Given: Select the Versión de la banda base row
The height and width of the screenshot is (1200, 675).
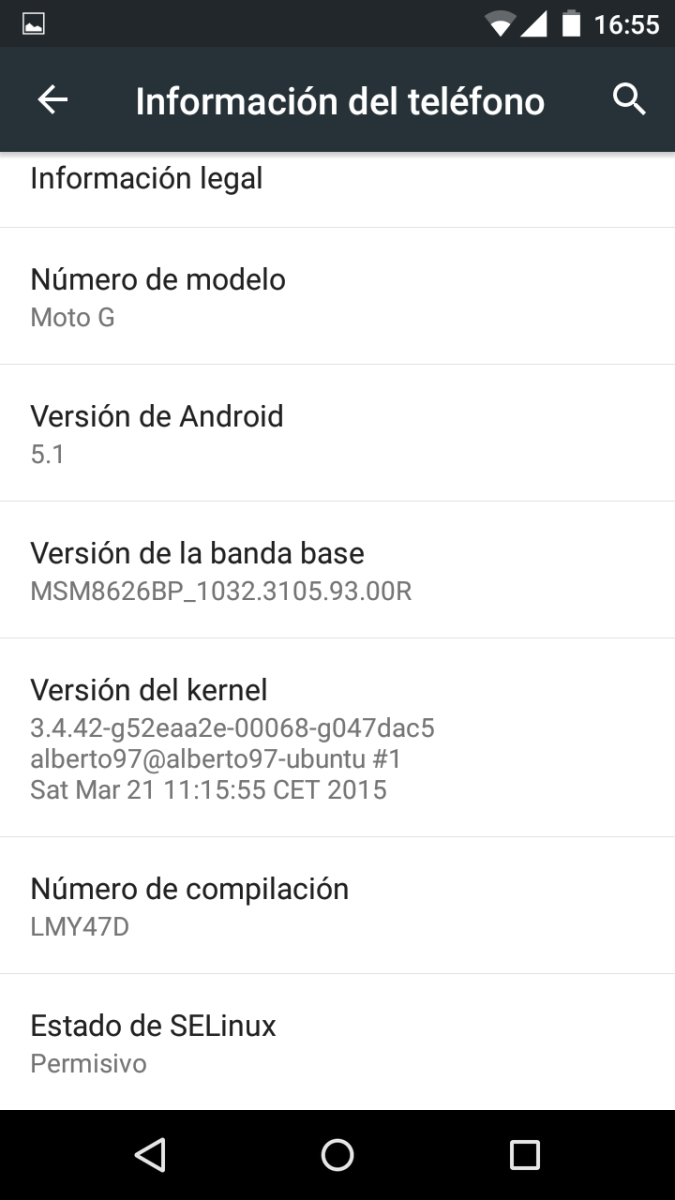Looking at the screenshot, I should point(337,570).
